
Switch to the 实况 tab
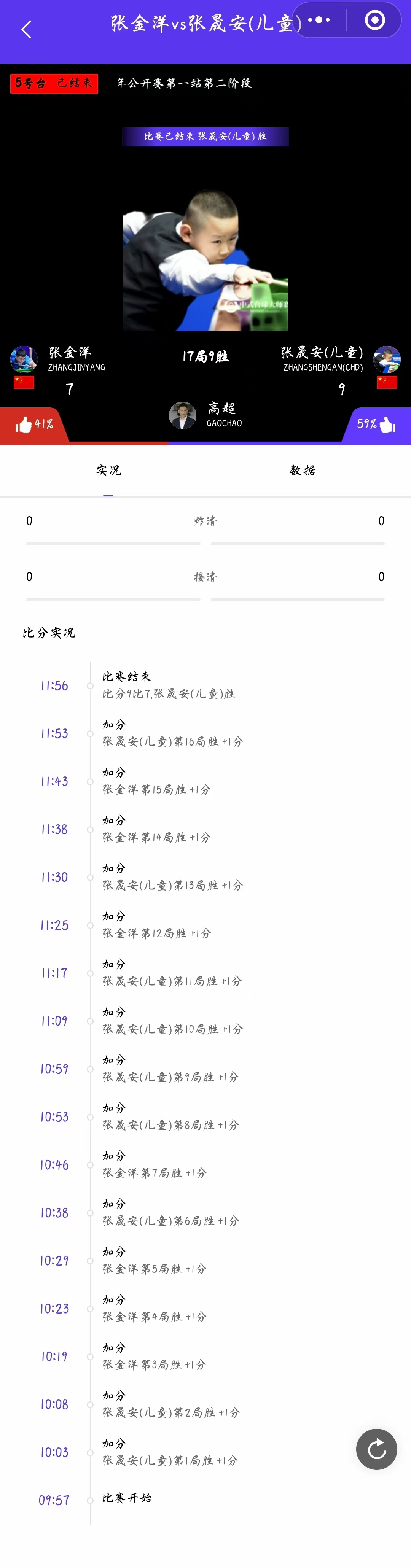(108, 471)
